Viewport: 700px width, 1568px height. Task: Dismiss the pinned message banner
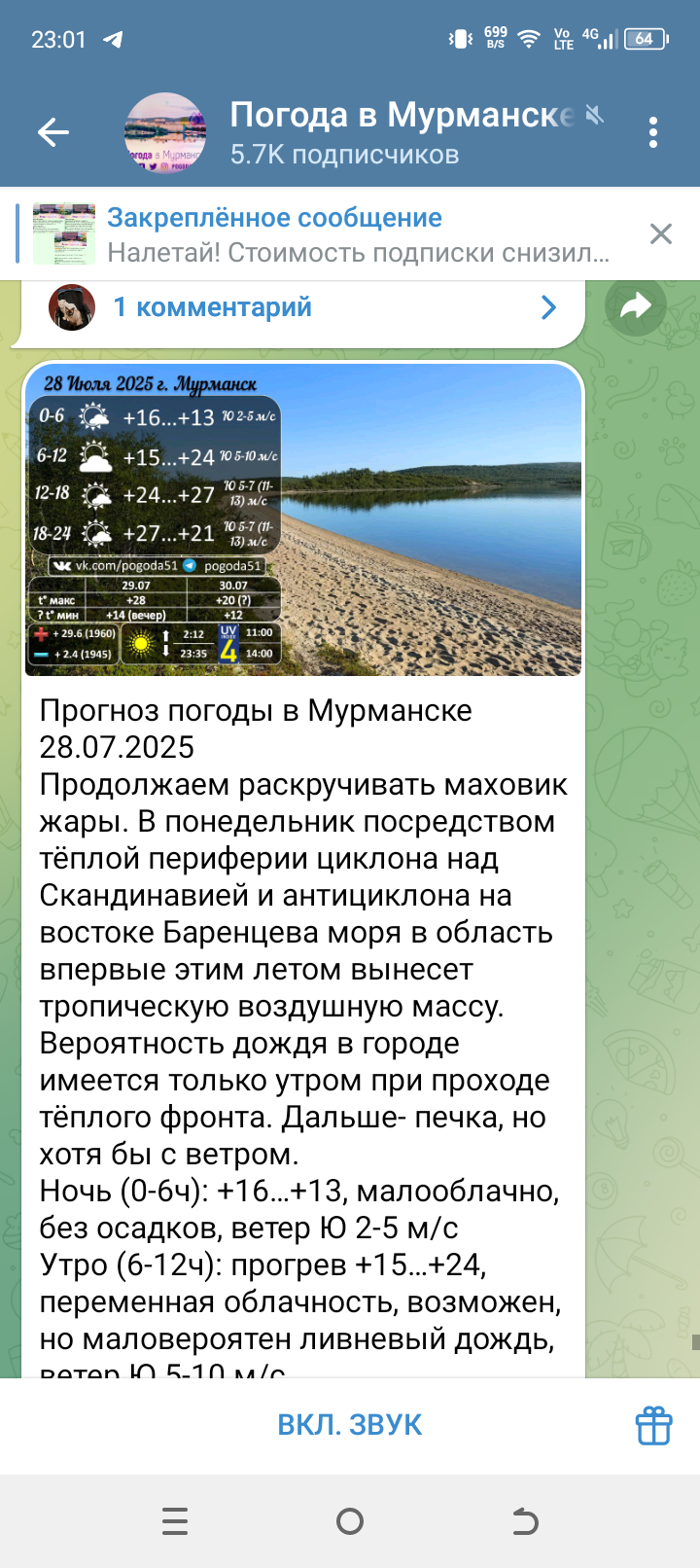coord(660,233)
